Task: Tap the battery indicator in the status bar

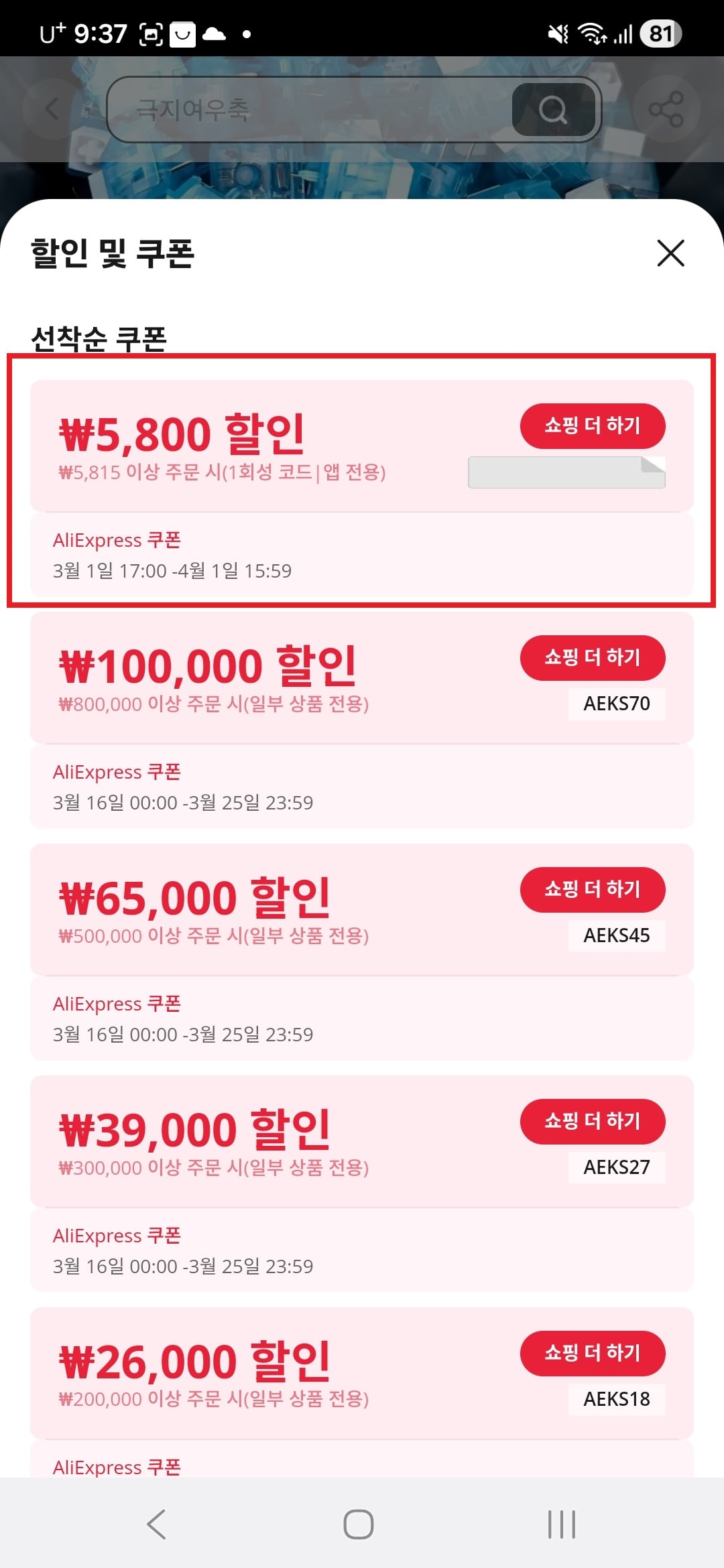Action: pyautogui.click(x=659, y=31)
